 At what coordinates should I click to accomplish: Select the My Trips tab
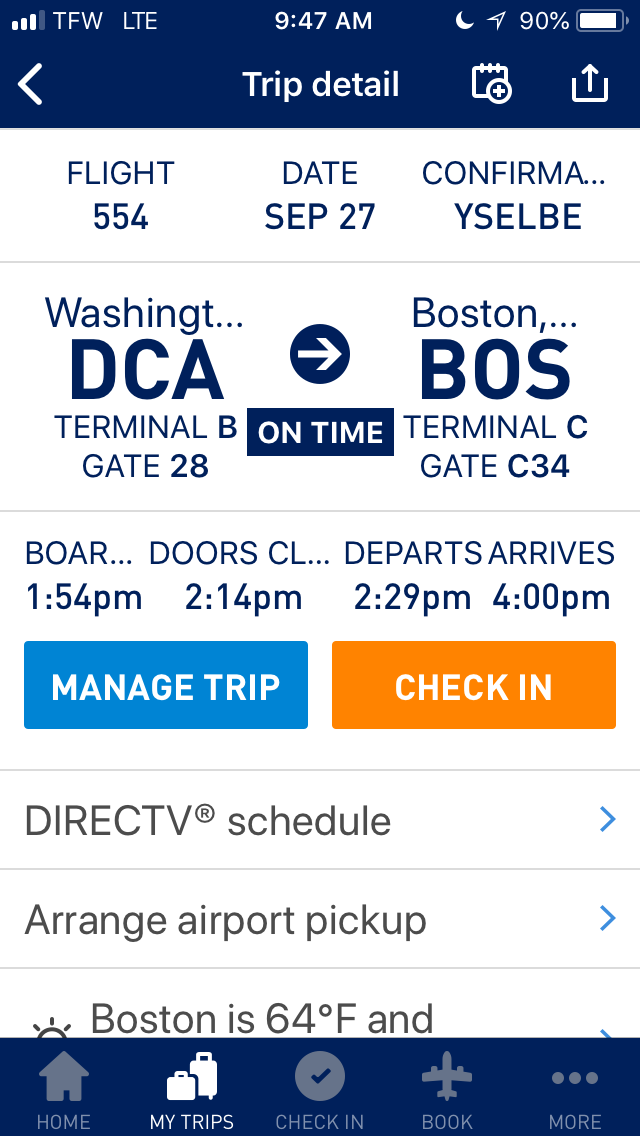click(x=192, y=1090)
